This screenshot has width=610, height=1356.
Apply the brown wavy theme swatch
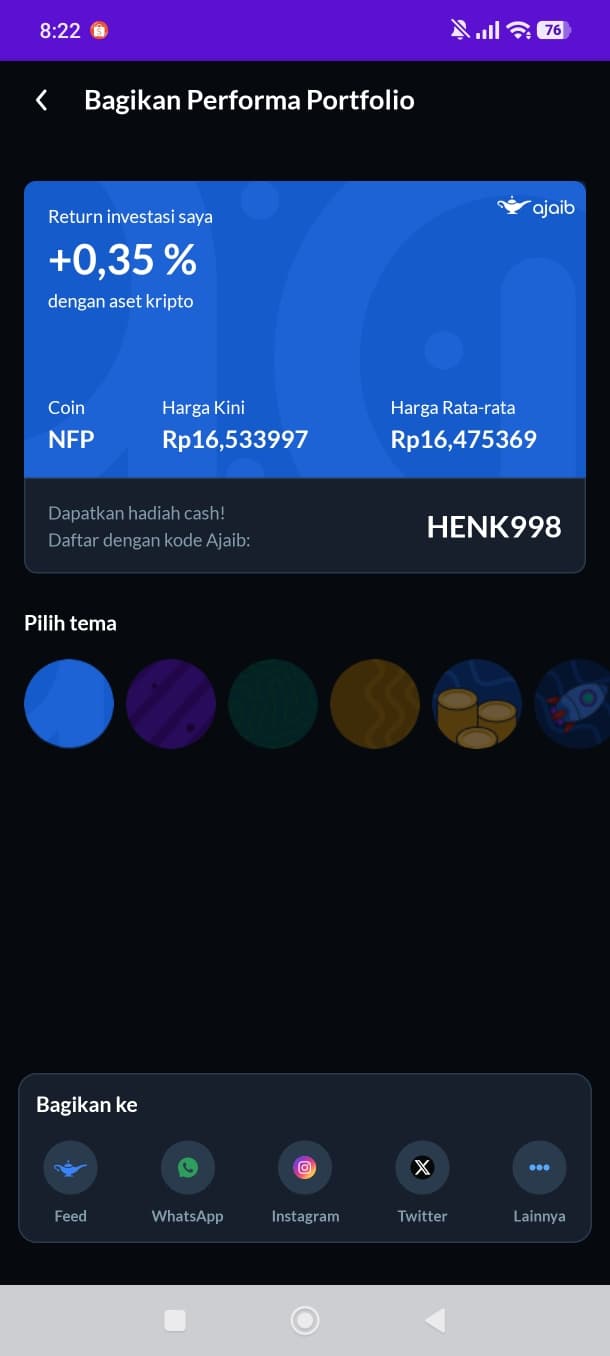(x=375, y=704)
